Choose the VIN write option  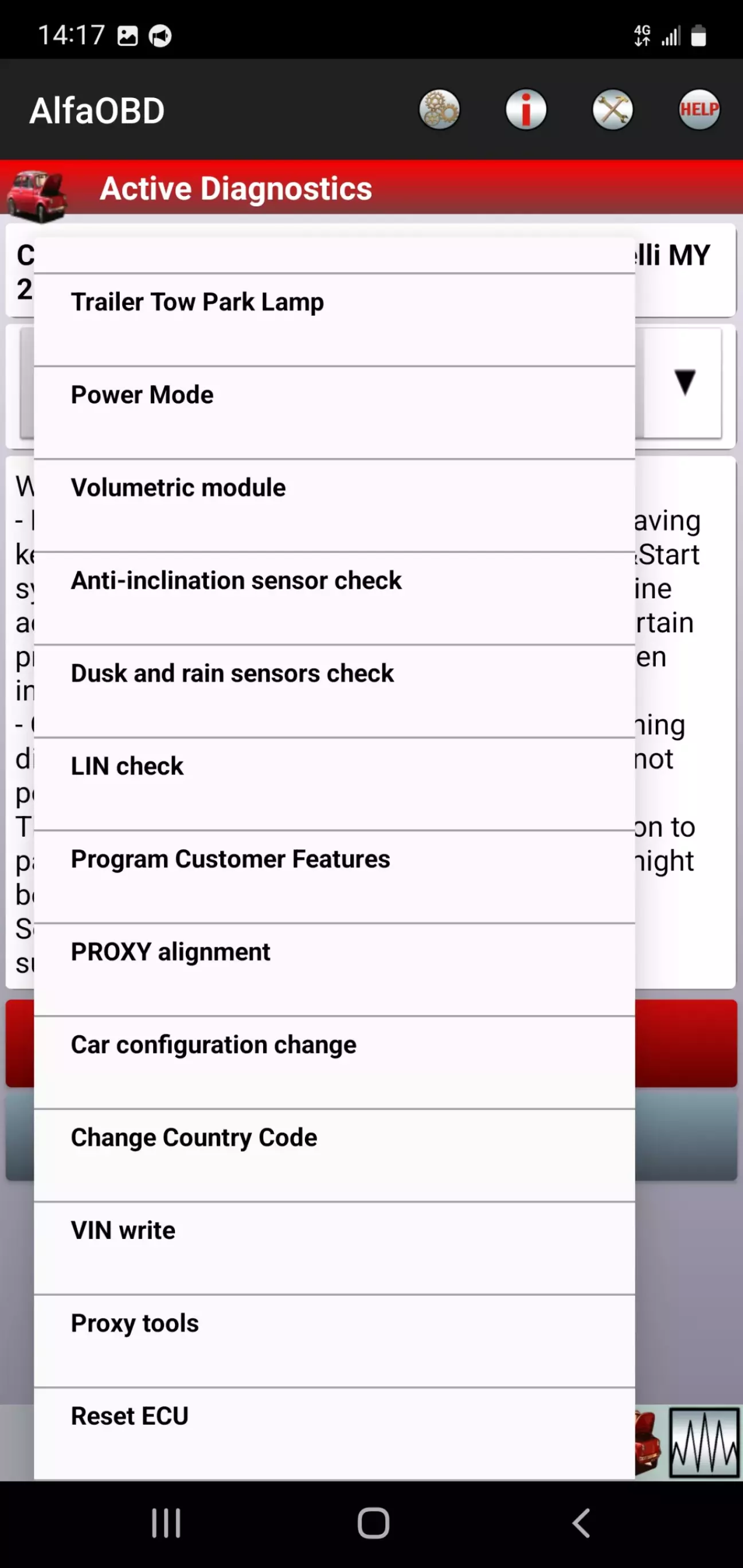click(x=334, y=1248)
